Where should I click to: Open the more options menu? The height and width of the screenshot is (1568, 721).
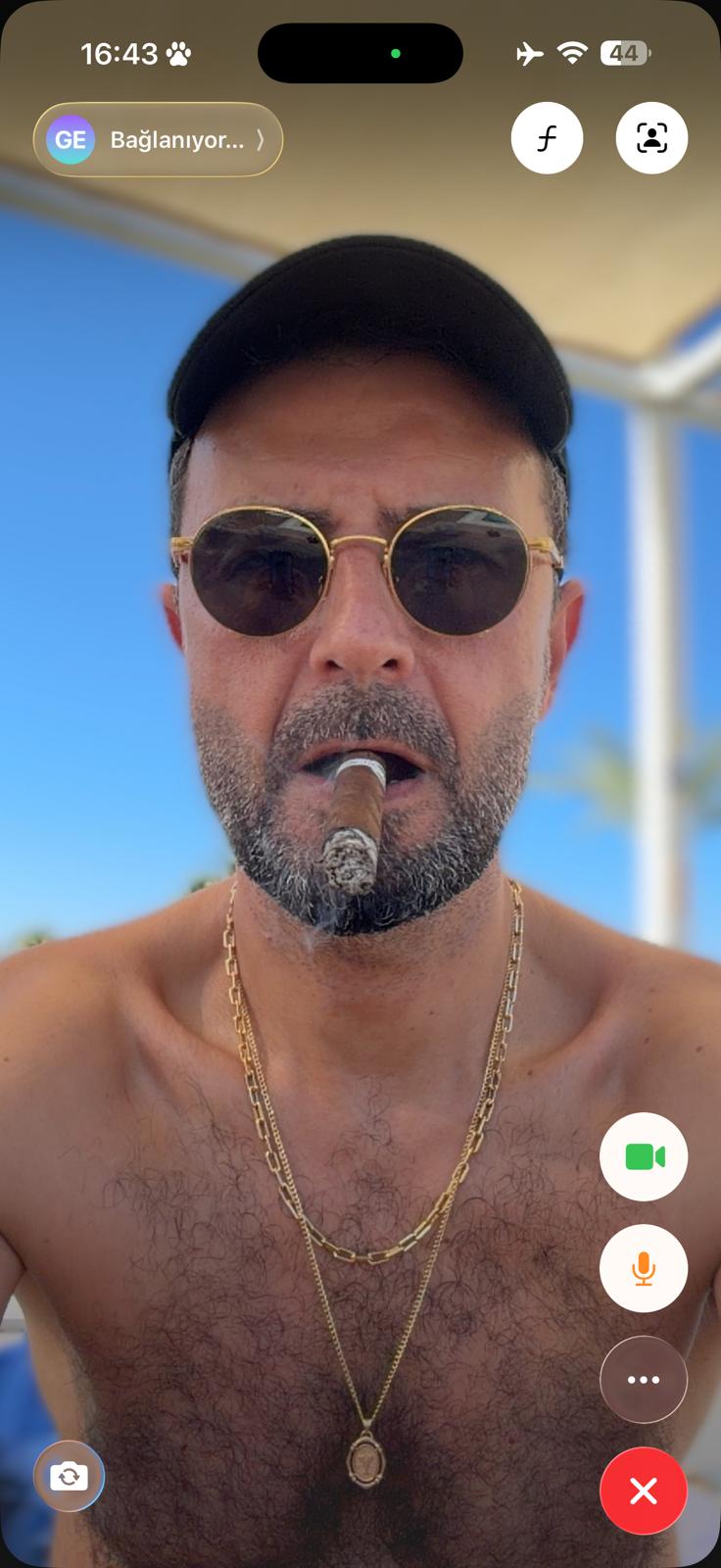(x=644, y=1380)
